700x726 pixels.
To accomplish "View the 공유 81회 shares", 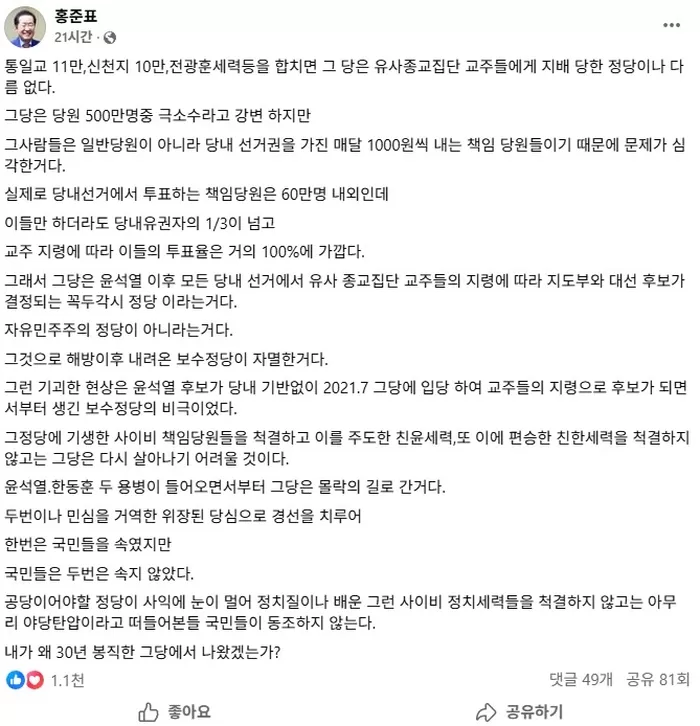I will pyautogui.click(x=658, y=680).
